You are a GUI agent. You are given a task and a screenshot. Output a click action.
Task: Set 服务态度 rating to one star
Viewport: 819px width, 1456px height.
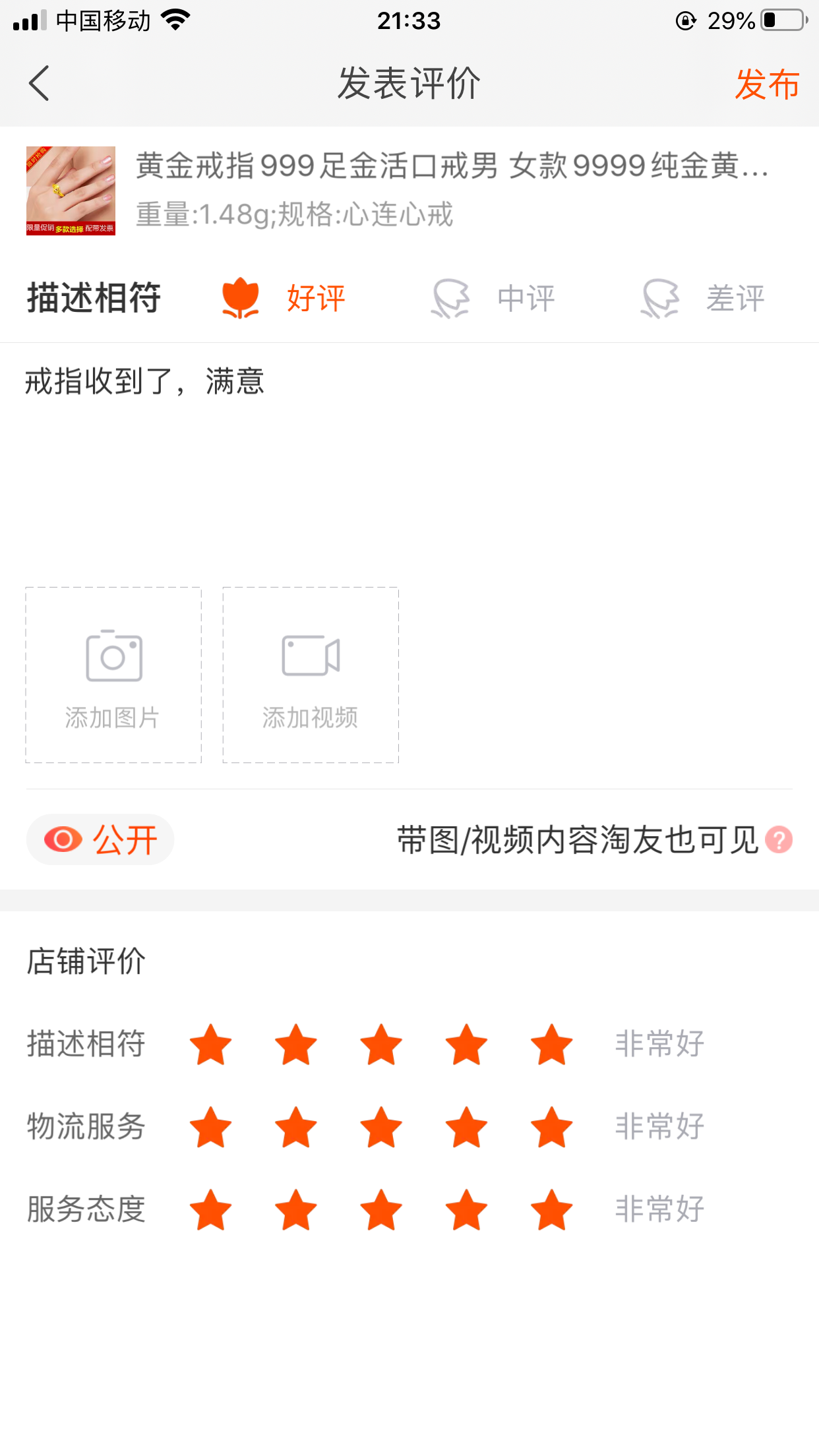[210, 1210]
